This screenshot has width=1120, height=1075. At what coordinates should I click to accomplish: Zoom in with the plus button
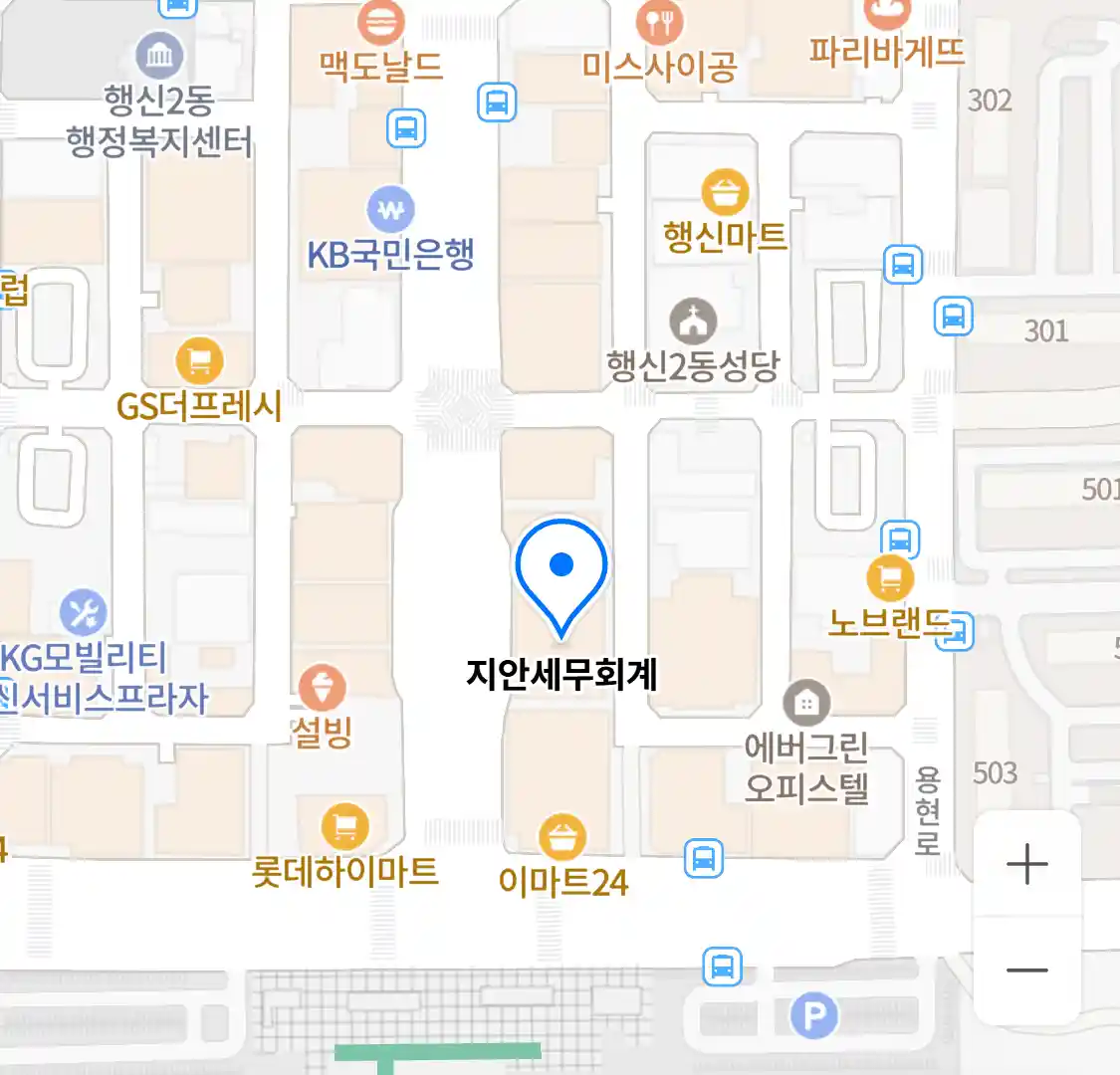coord(1026,864)
